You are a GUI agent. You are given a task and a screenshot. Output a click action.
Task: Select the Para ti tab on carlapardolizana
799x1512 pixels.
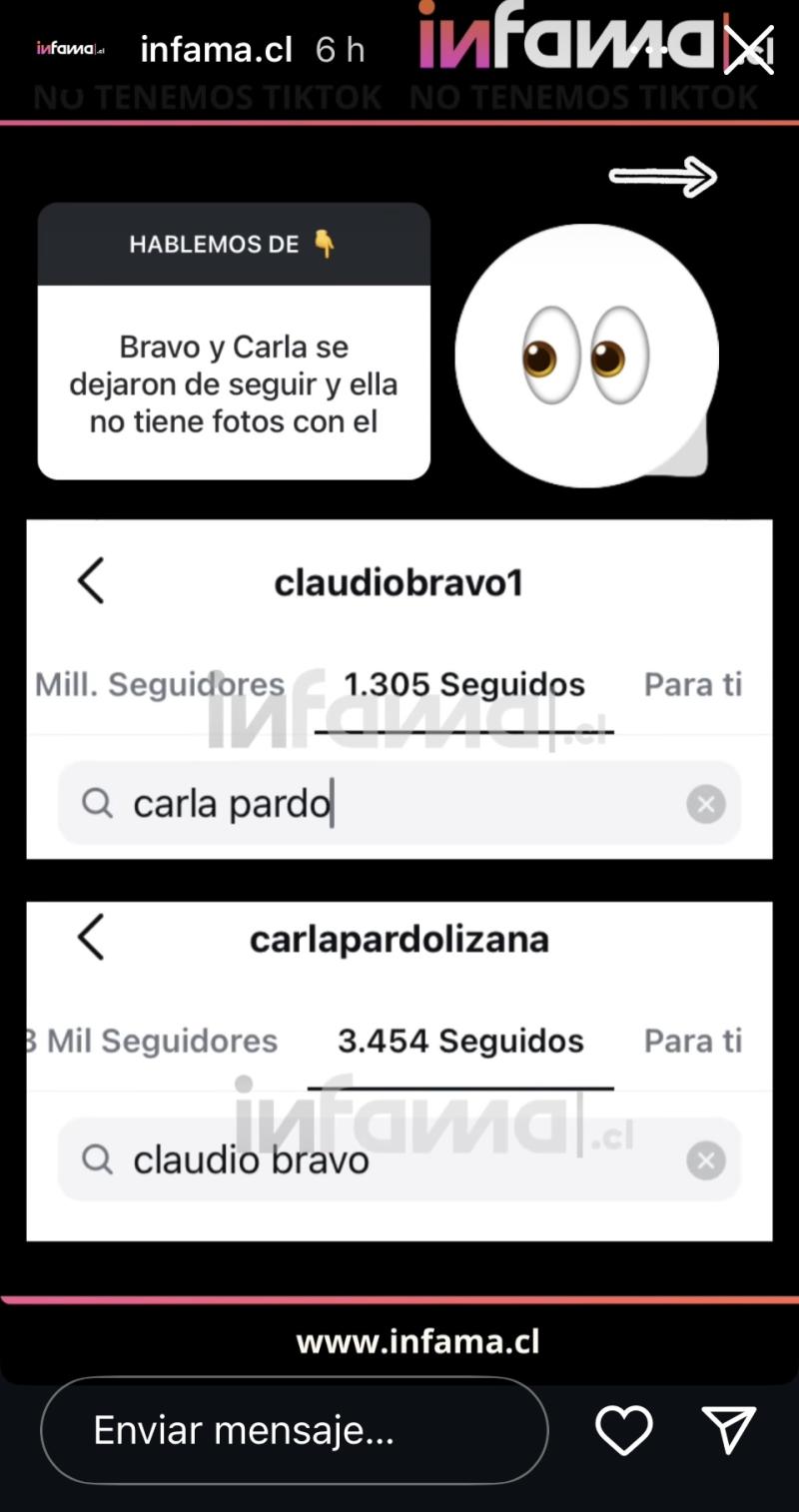693,1040
